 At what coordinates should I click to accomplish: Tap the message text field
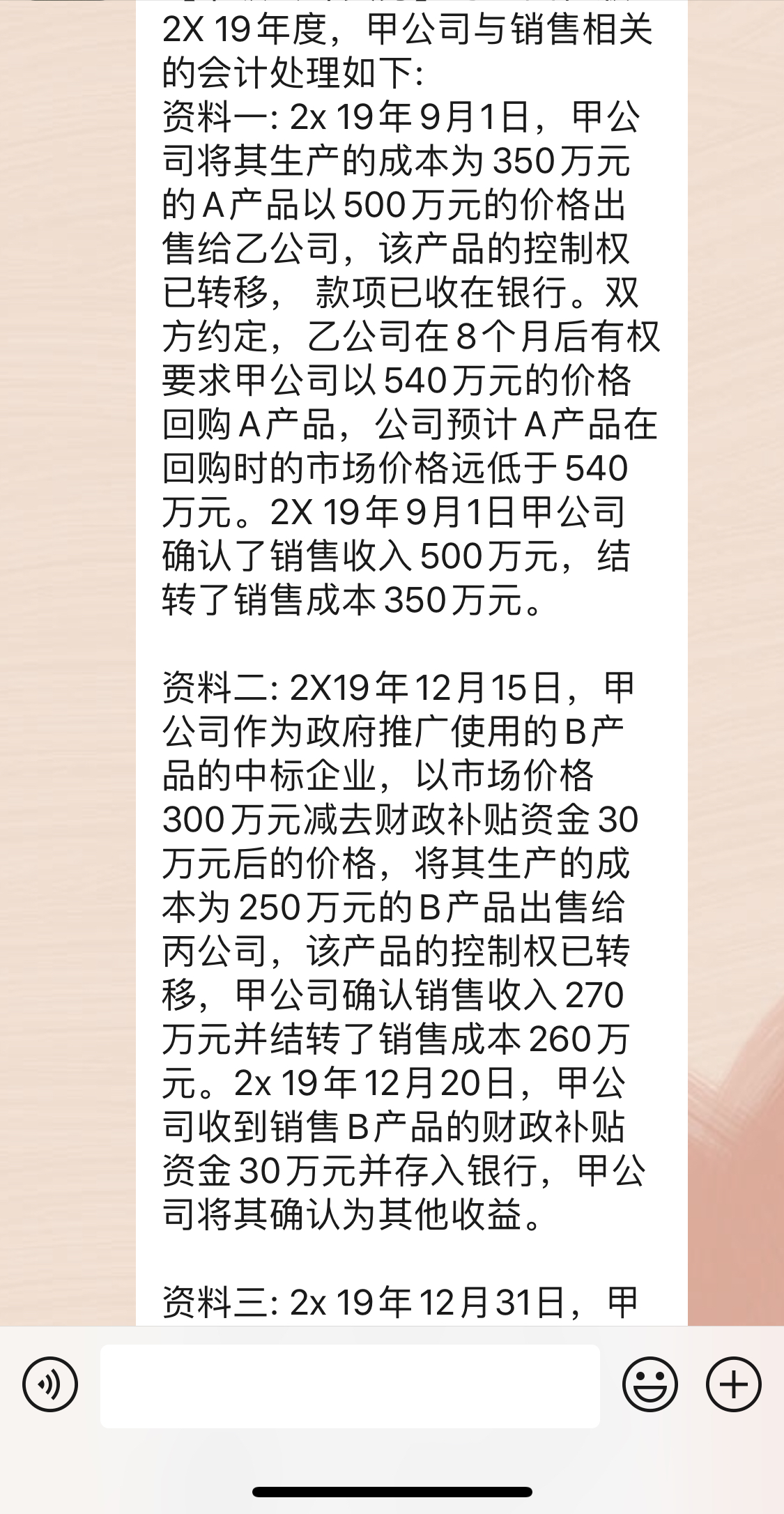(x=350, y=1386)
